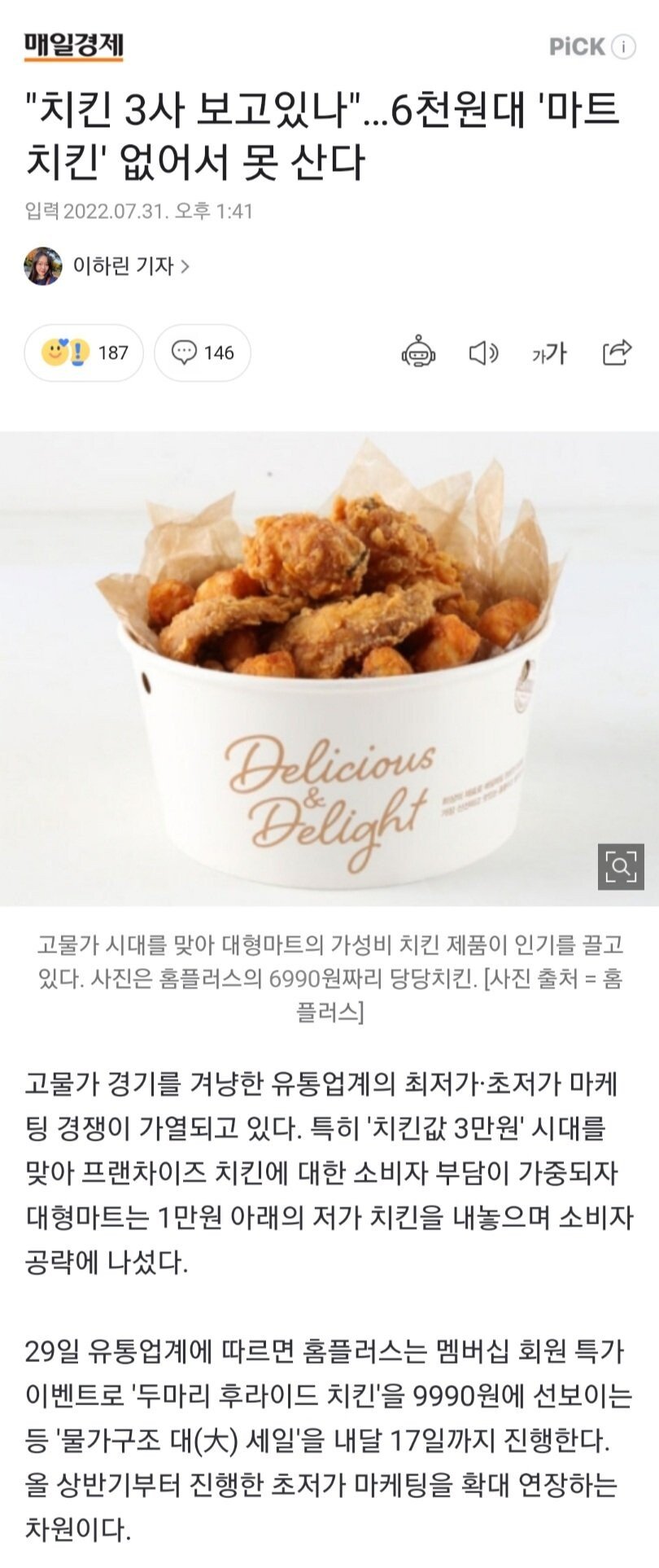Open the 매일경제 publisher page
Viewport: 659px width, 1568px height.
coord(73,46)
